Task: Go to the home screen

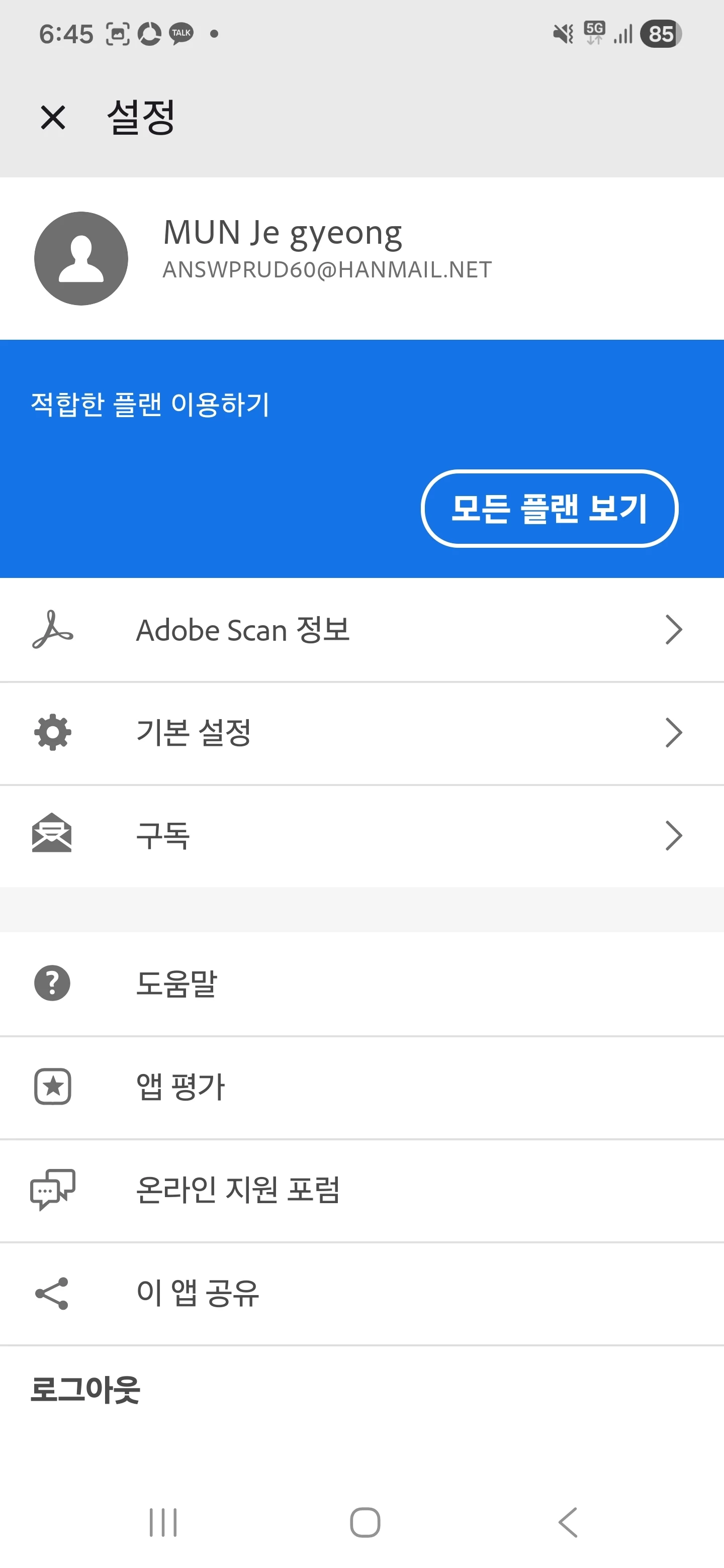Action: 365,1522
